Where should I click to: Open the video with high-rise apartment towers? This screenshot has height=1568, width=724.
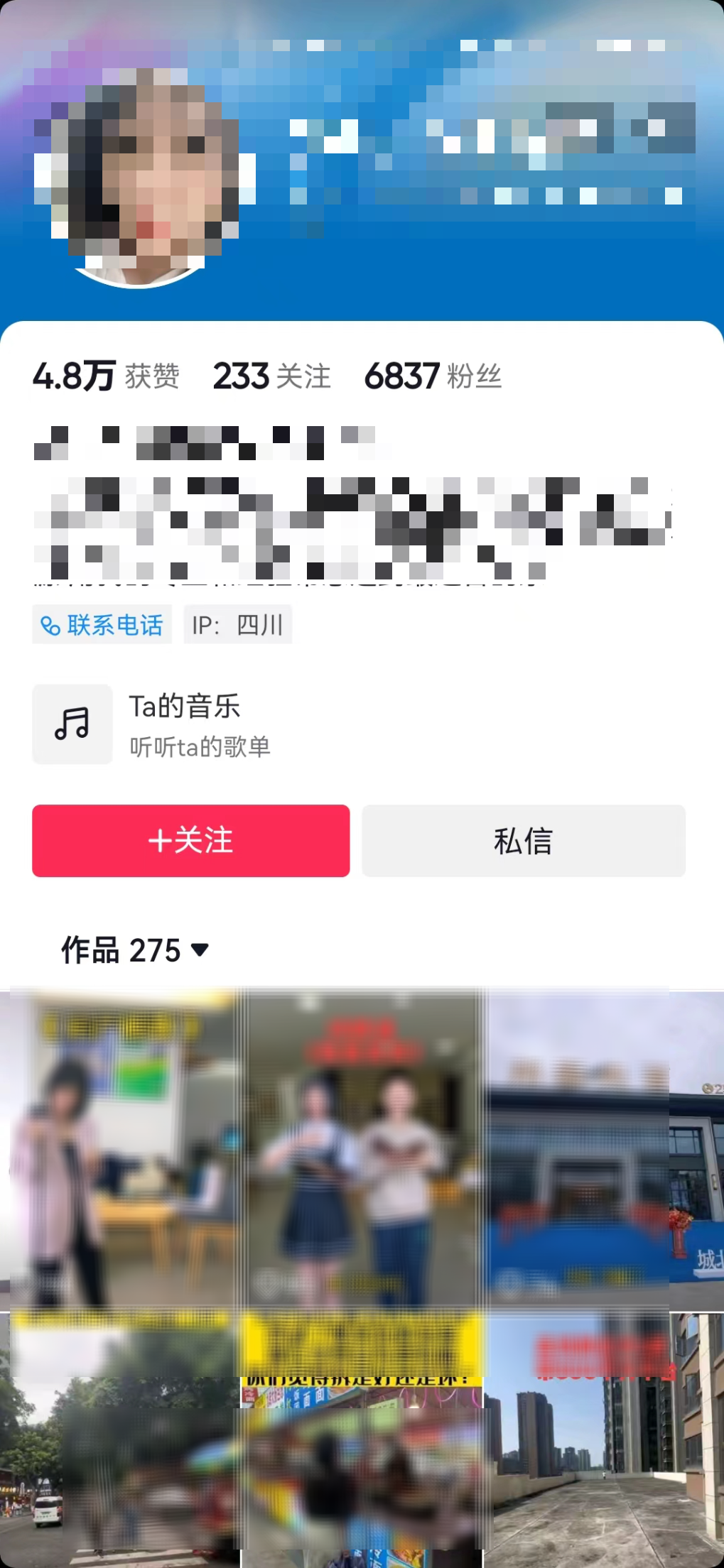click(x=604, y=1440)
